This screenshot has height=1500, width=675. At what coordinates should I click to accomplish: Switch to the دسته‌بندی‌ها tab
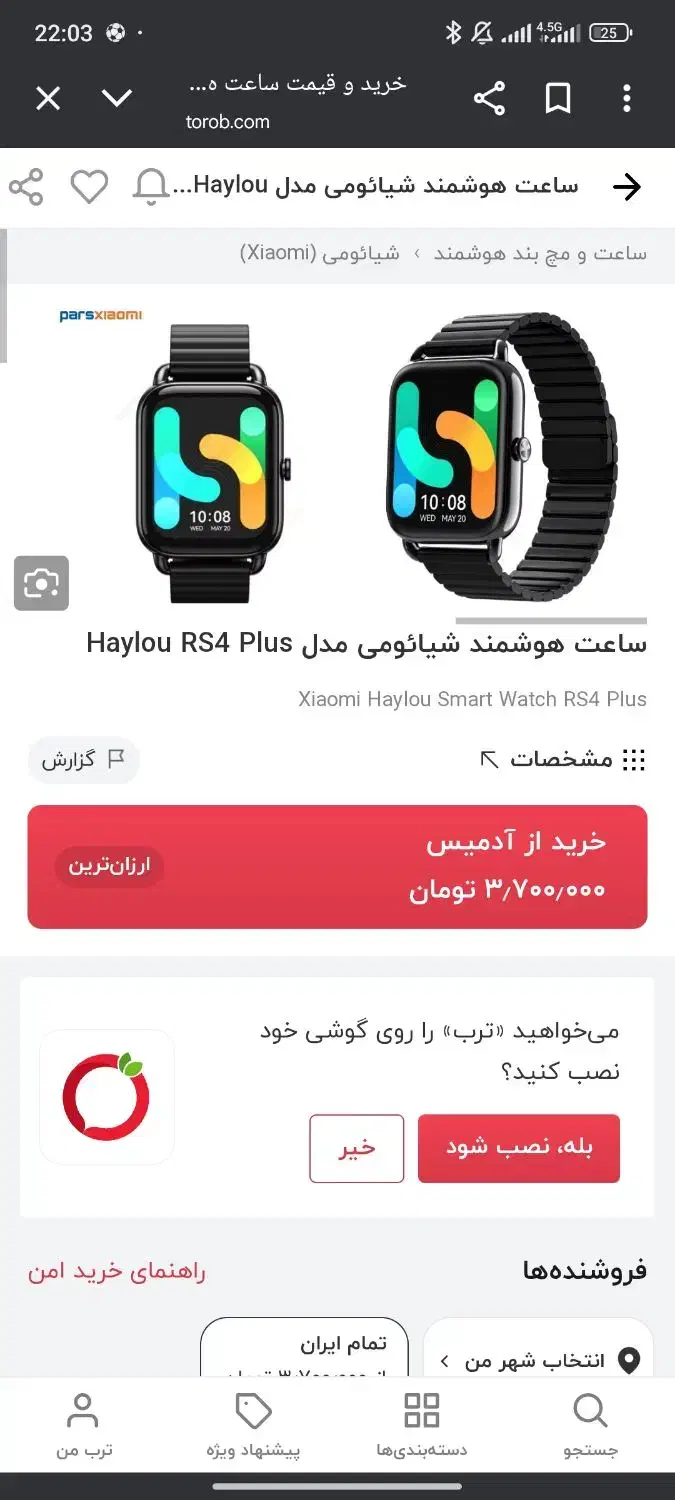click(421, 1425)
